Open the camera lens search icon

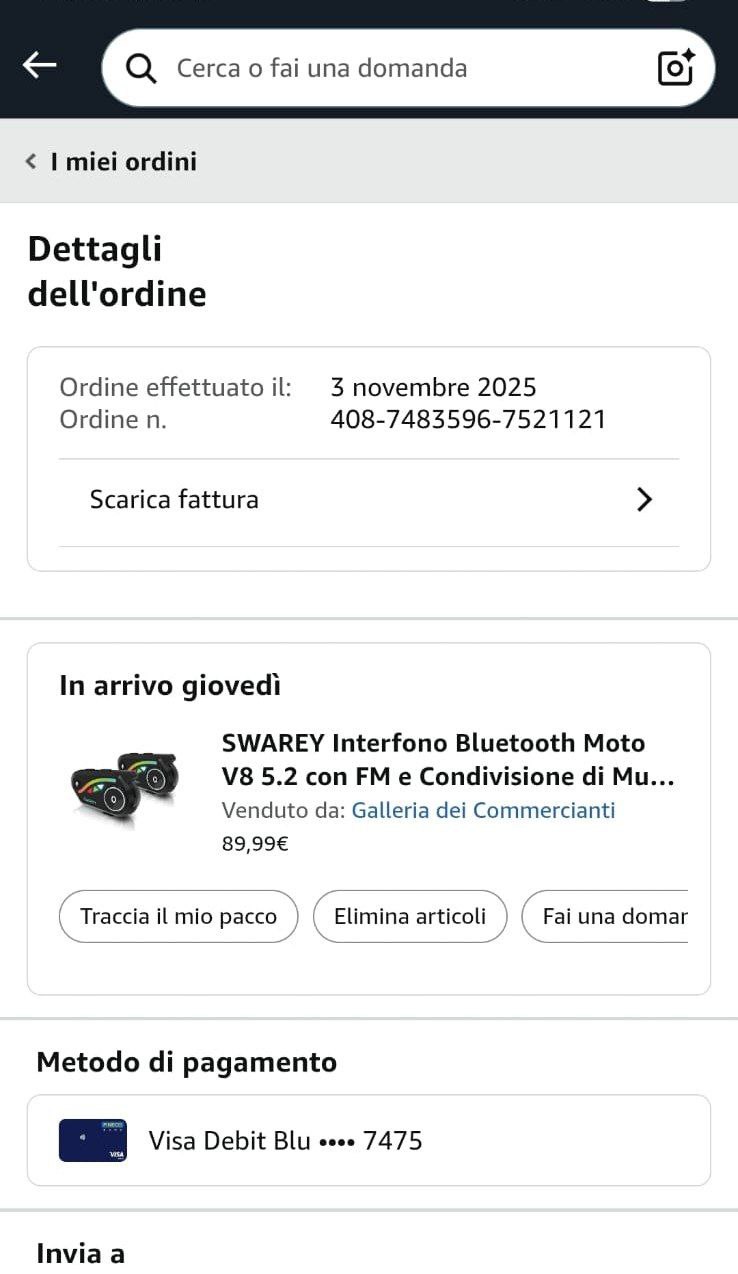[x=676, y=68]
